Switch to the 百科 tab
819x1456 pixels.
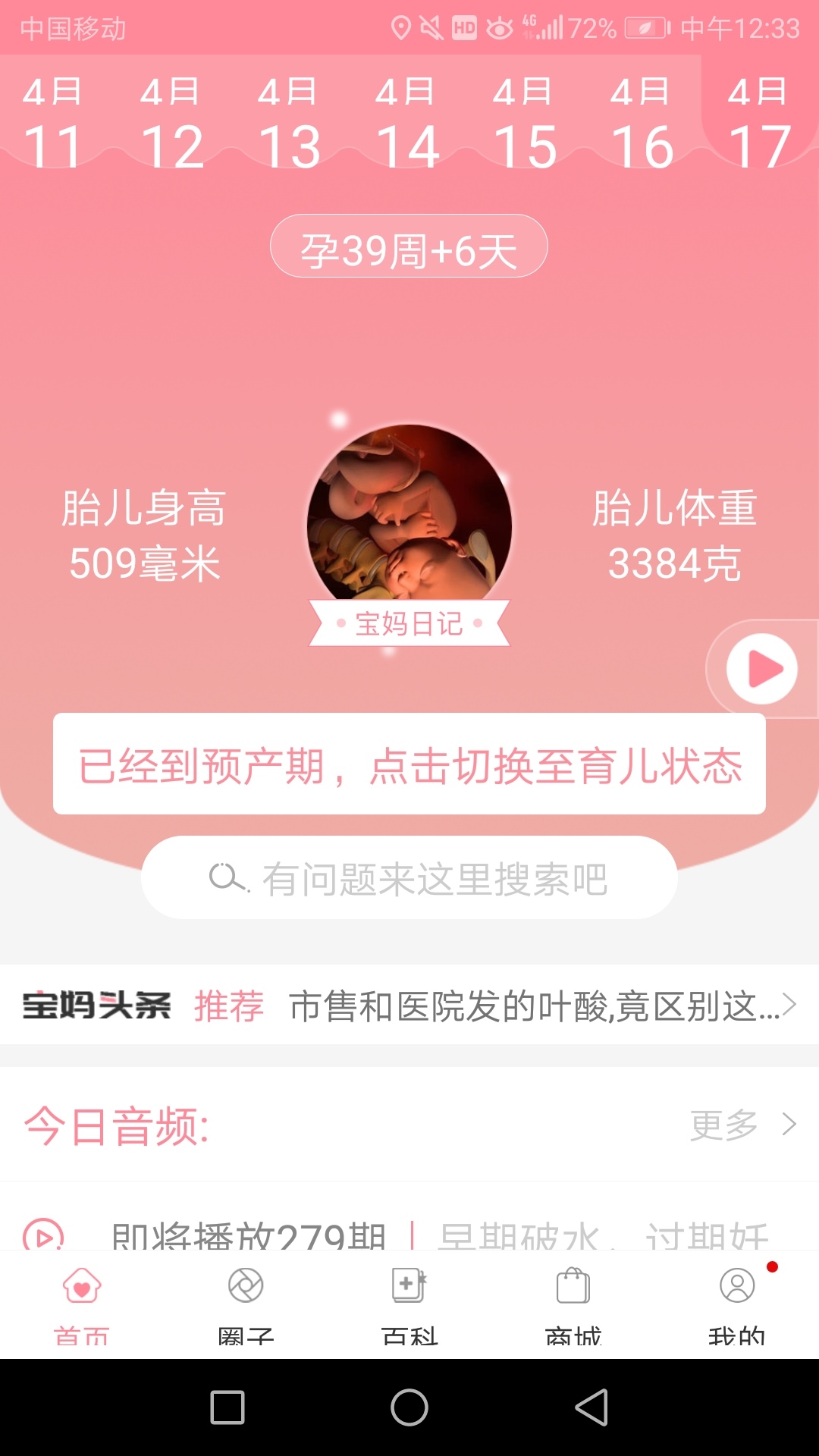409,1301
